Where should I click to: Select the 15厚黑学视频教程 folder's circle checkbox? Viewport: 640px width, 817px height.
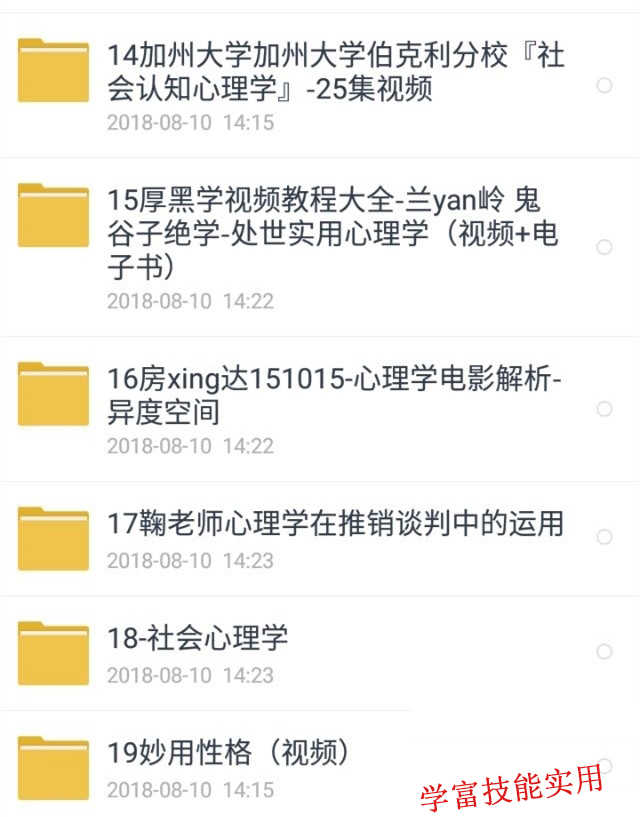tap(604, 247)
